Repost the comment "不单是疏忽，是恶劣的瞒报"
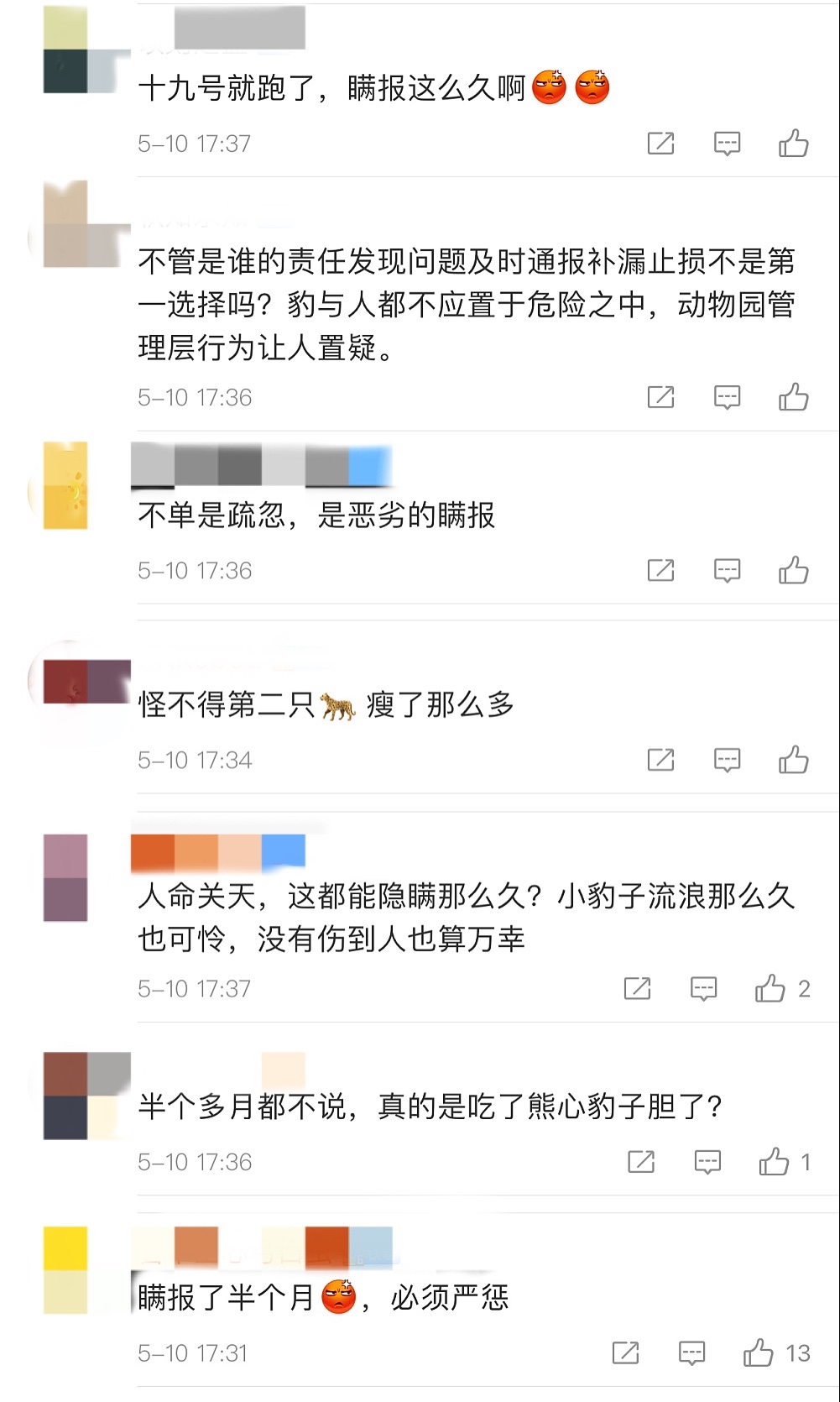The height and width of the screenshot is (1402, 840). [x=660, y=571]
